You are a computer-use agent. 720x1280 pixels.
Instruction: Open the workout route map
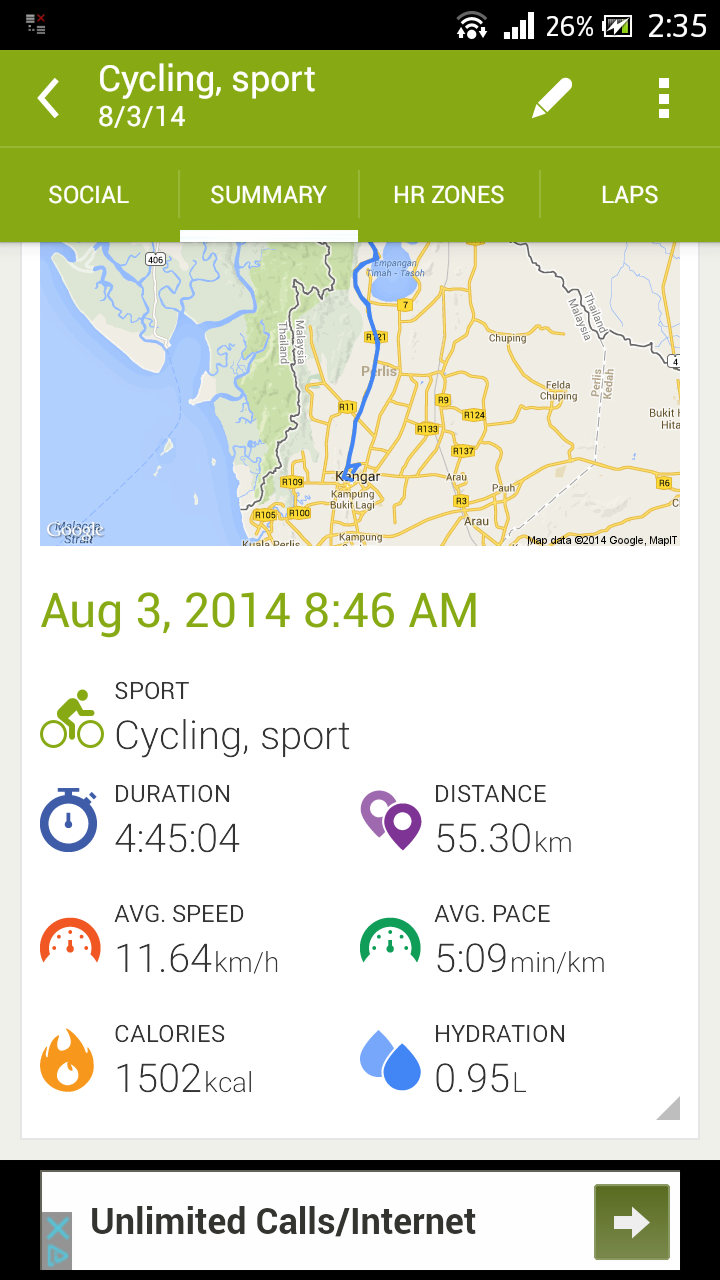[360, 395]
